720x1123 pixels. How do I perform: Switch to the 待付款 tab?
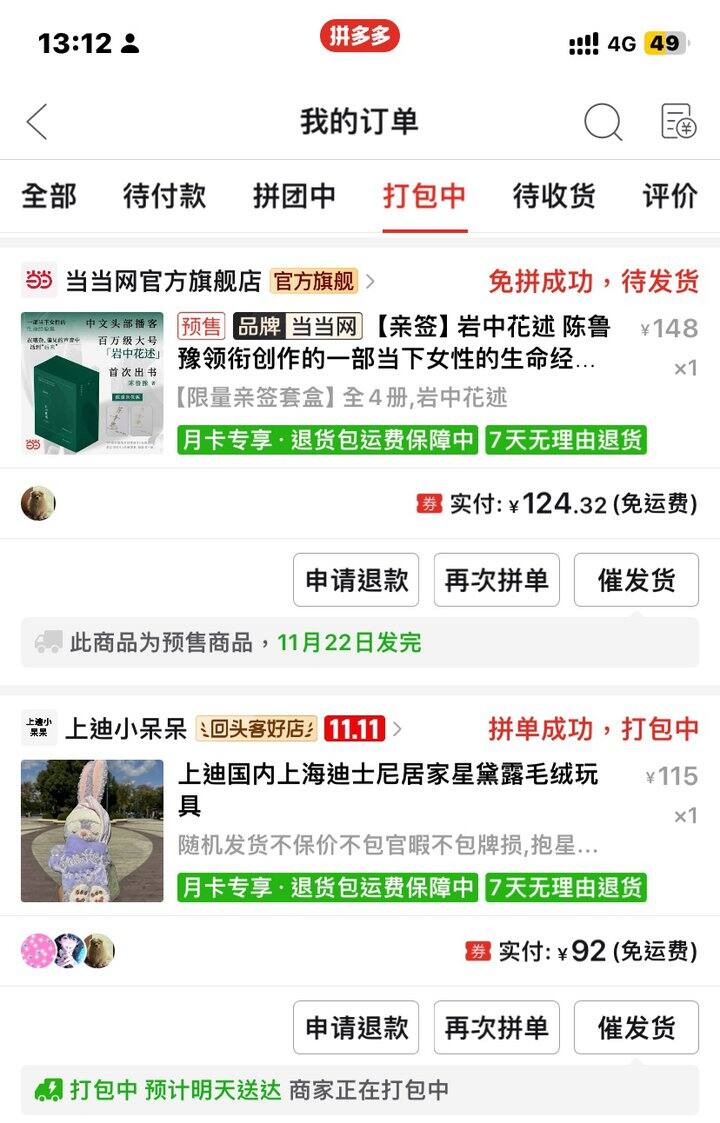[x=164, y=196]
